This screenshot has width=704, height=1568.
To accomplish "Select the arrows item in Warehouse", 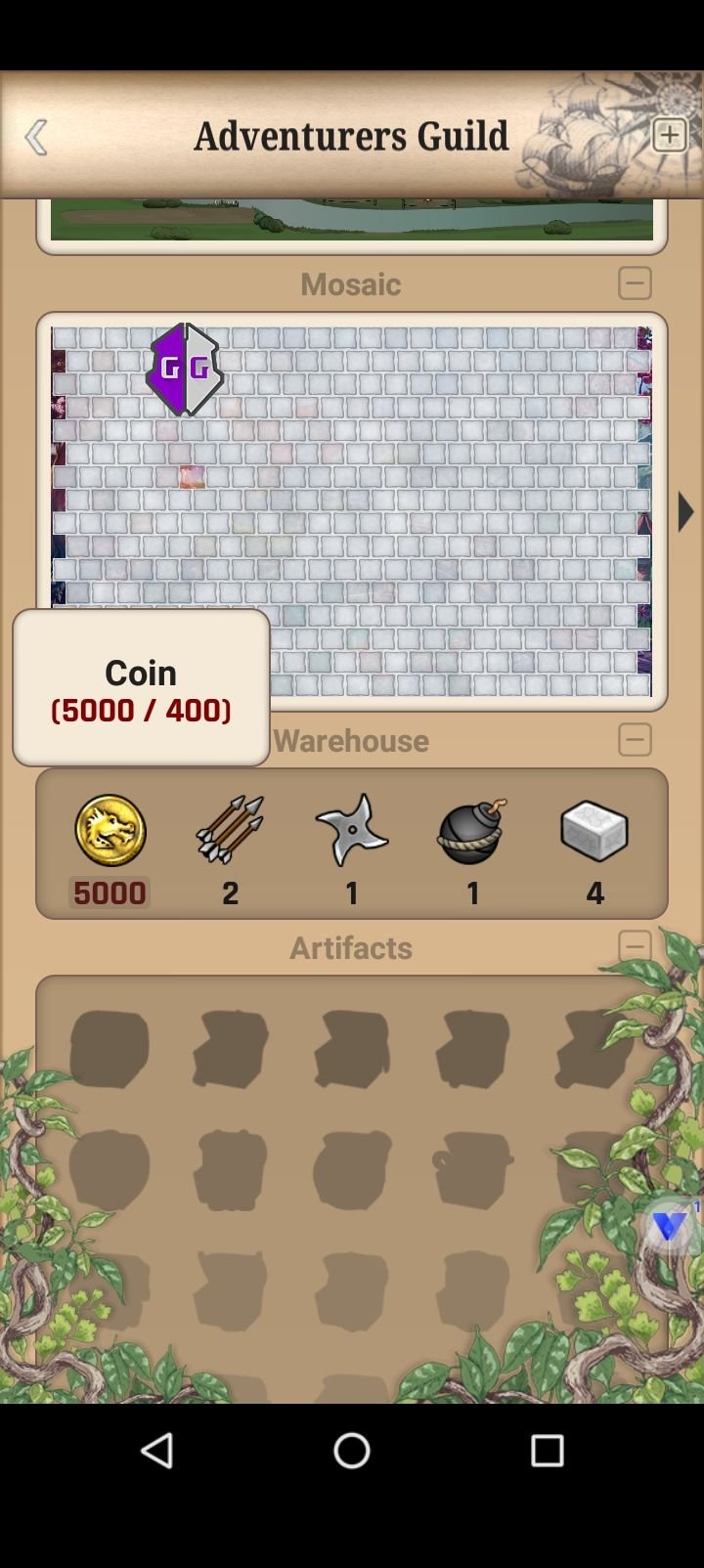I will coord(230,831).
